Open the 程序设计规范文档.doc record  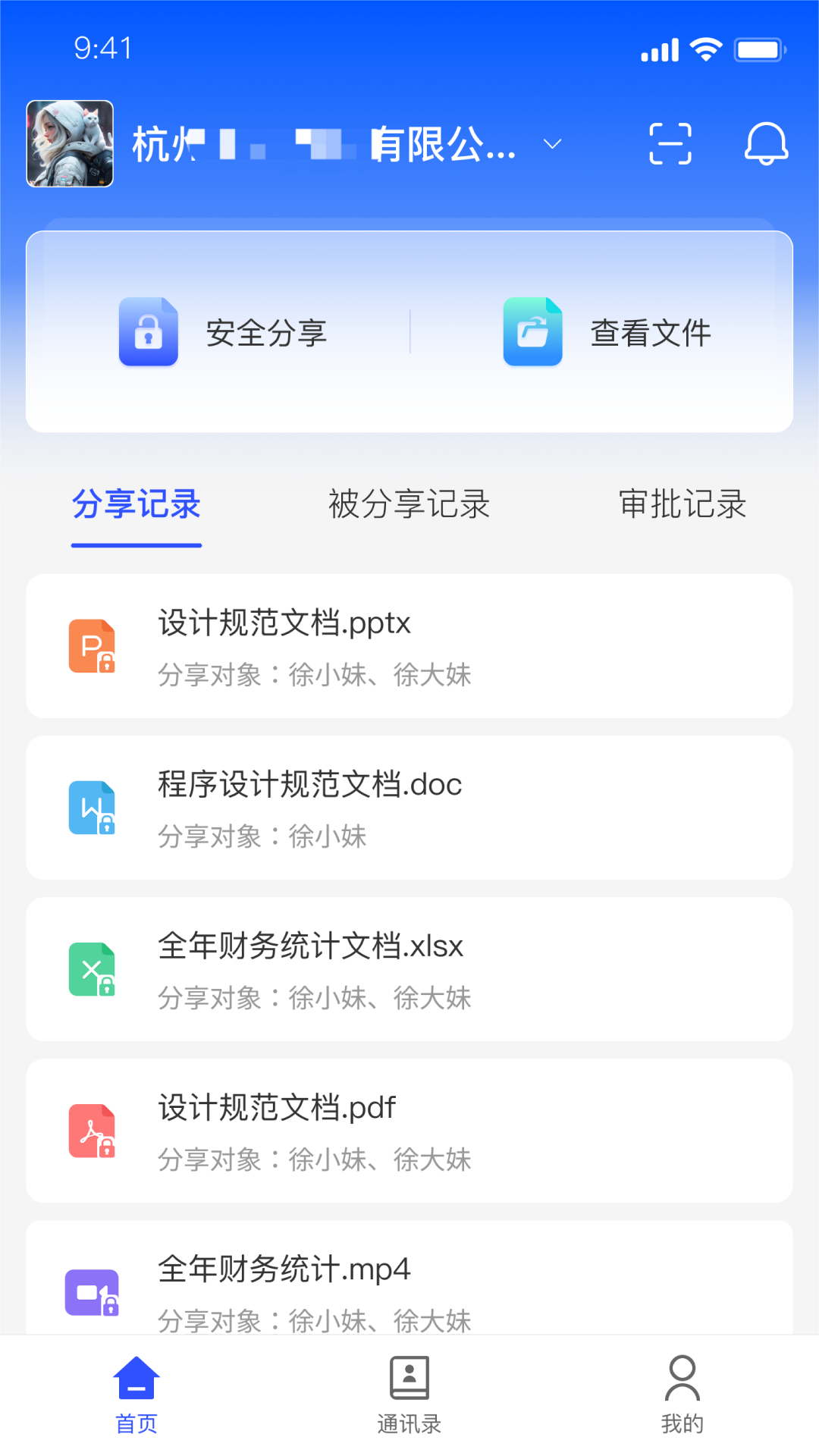point(409,808)
